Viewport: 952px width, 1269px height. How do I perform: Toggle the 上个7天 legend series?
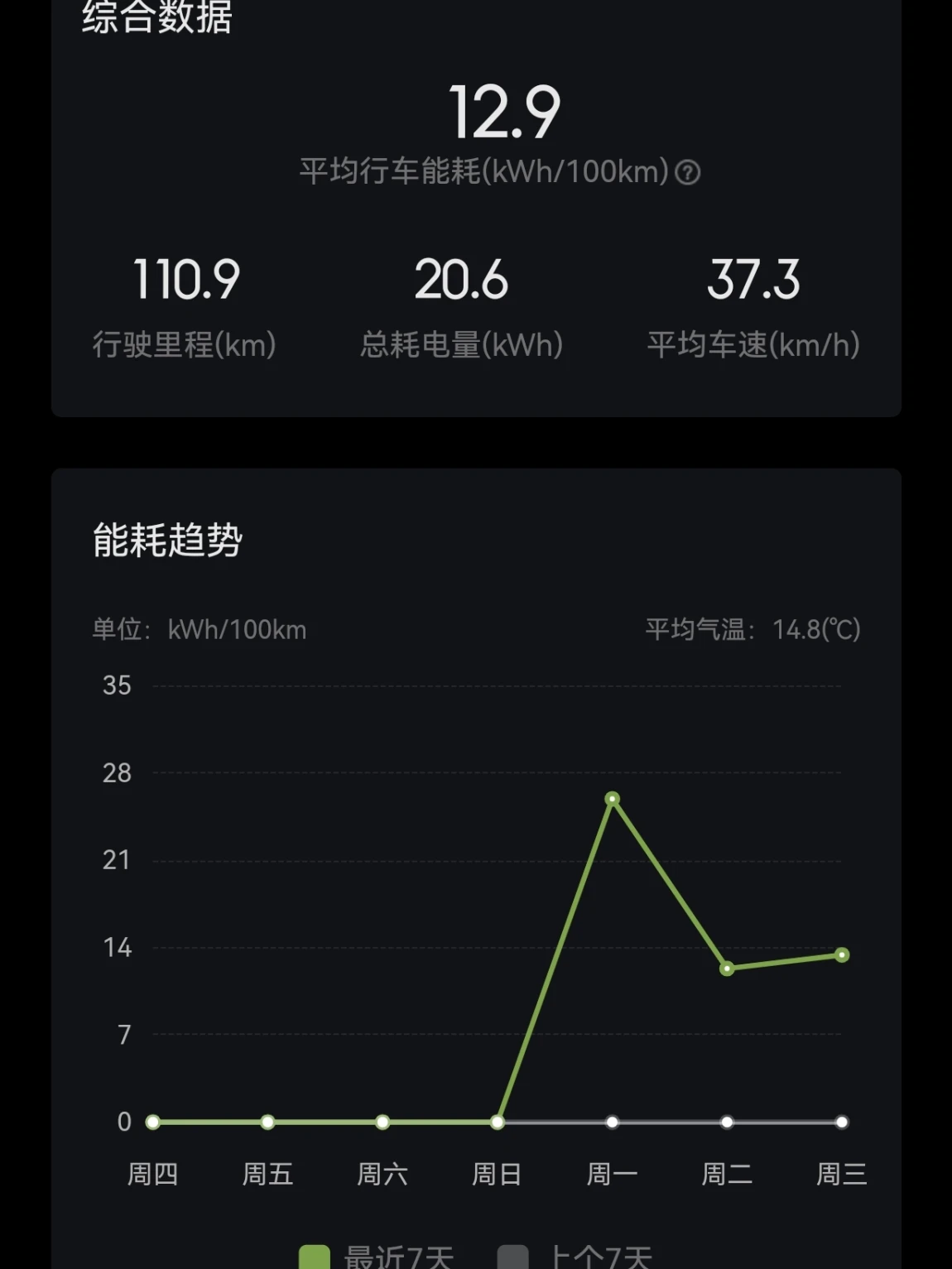pos(575,1257)
